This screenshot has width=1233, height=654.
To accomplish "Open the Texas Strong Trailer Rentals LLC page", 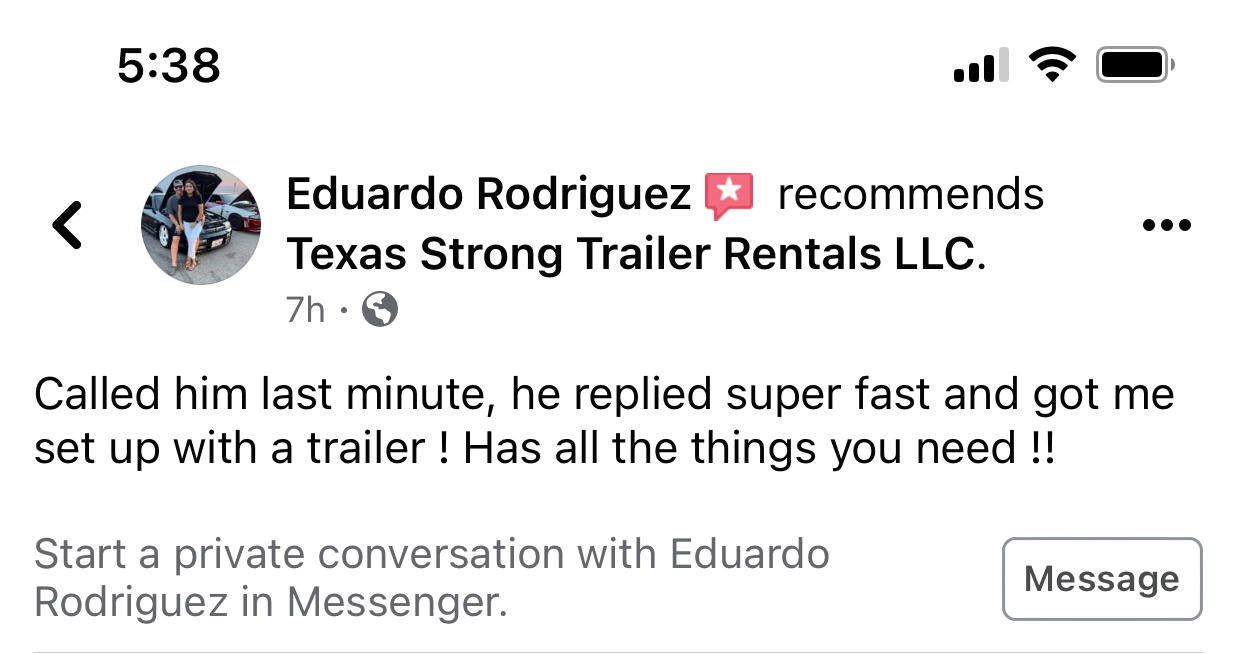I will [x=630, y=256].
